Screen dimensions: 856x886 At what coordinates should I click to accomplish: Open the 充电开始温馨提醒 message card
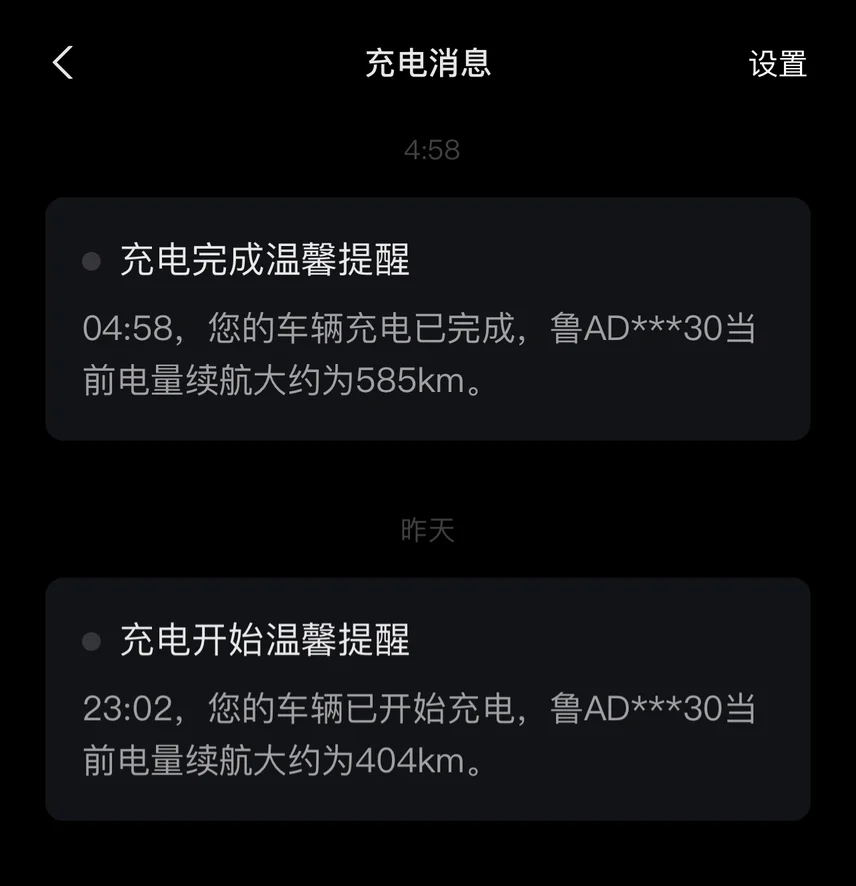[427, 698]
